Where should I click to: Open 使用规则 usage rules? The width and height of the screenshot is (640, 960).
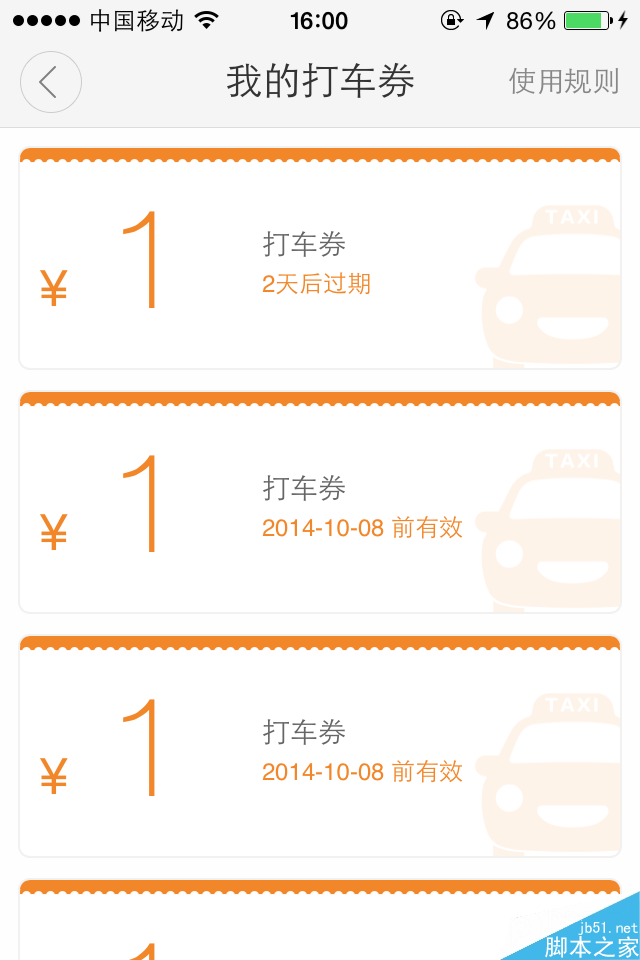click(564, 82)
